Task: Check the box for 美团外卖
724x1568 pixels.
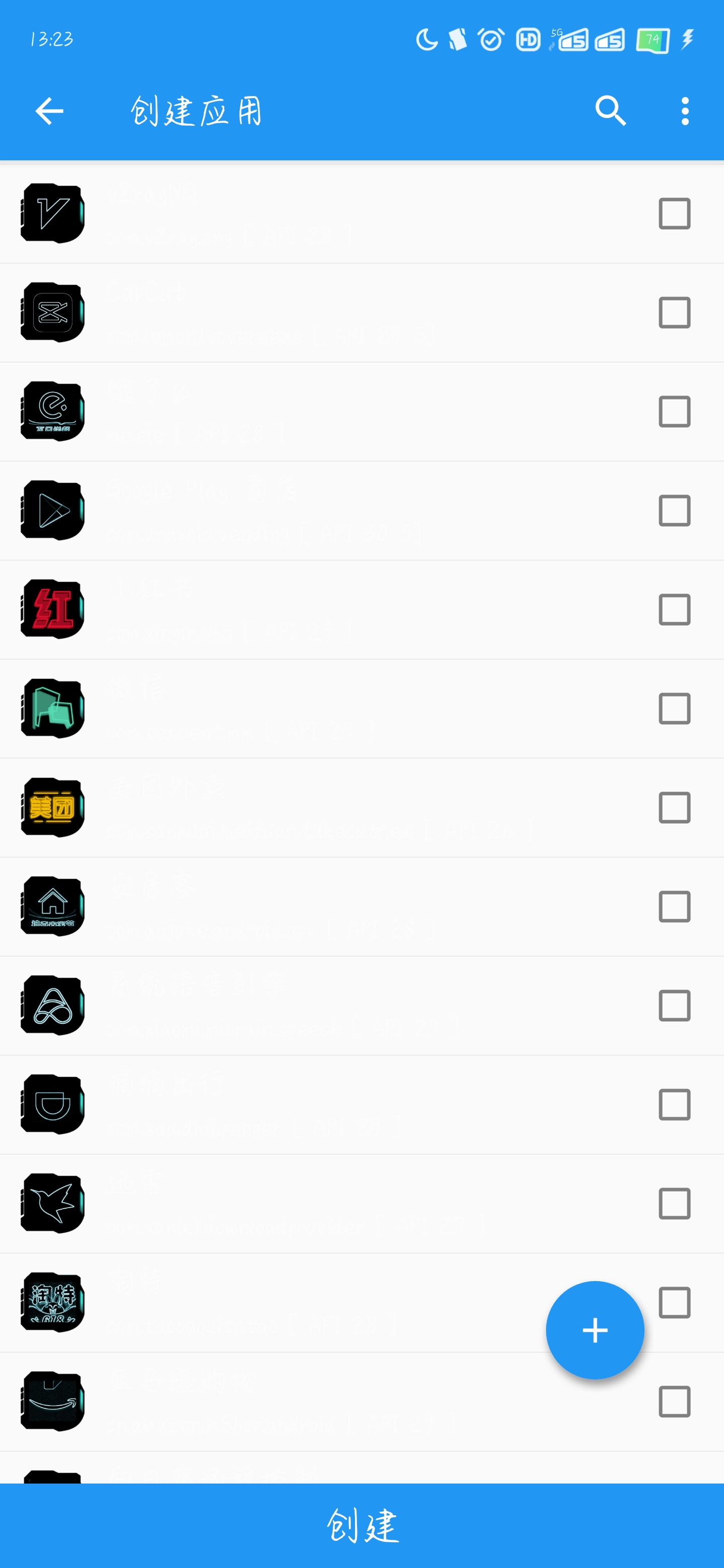Action: point(674,808)
